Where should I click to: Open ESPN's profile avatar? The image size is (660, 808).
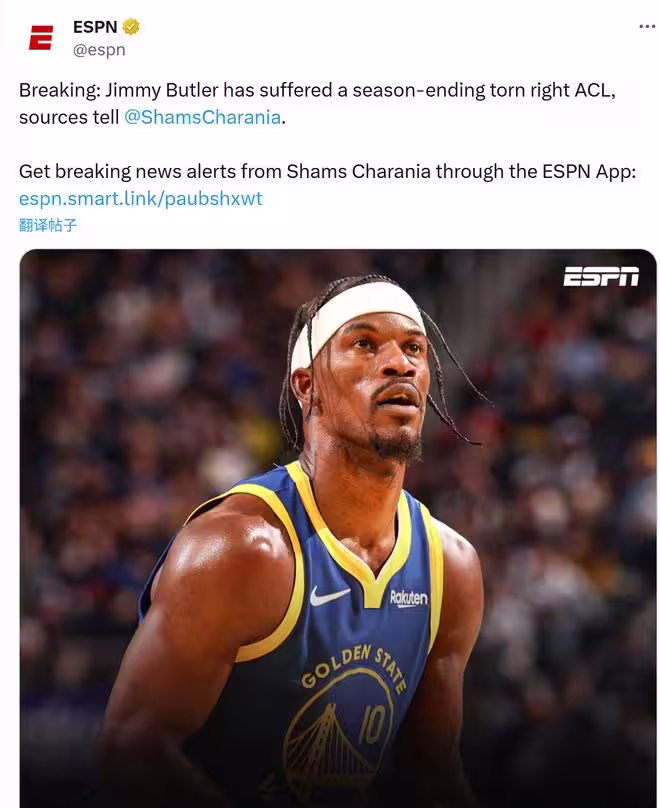(41, 39)
